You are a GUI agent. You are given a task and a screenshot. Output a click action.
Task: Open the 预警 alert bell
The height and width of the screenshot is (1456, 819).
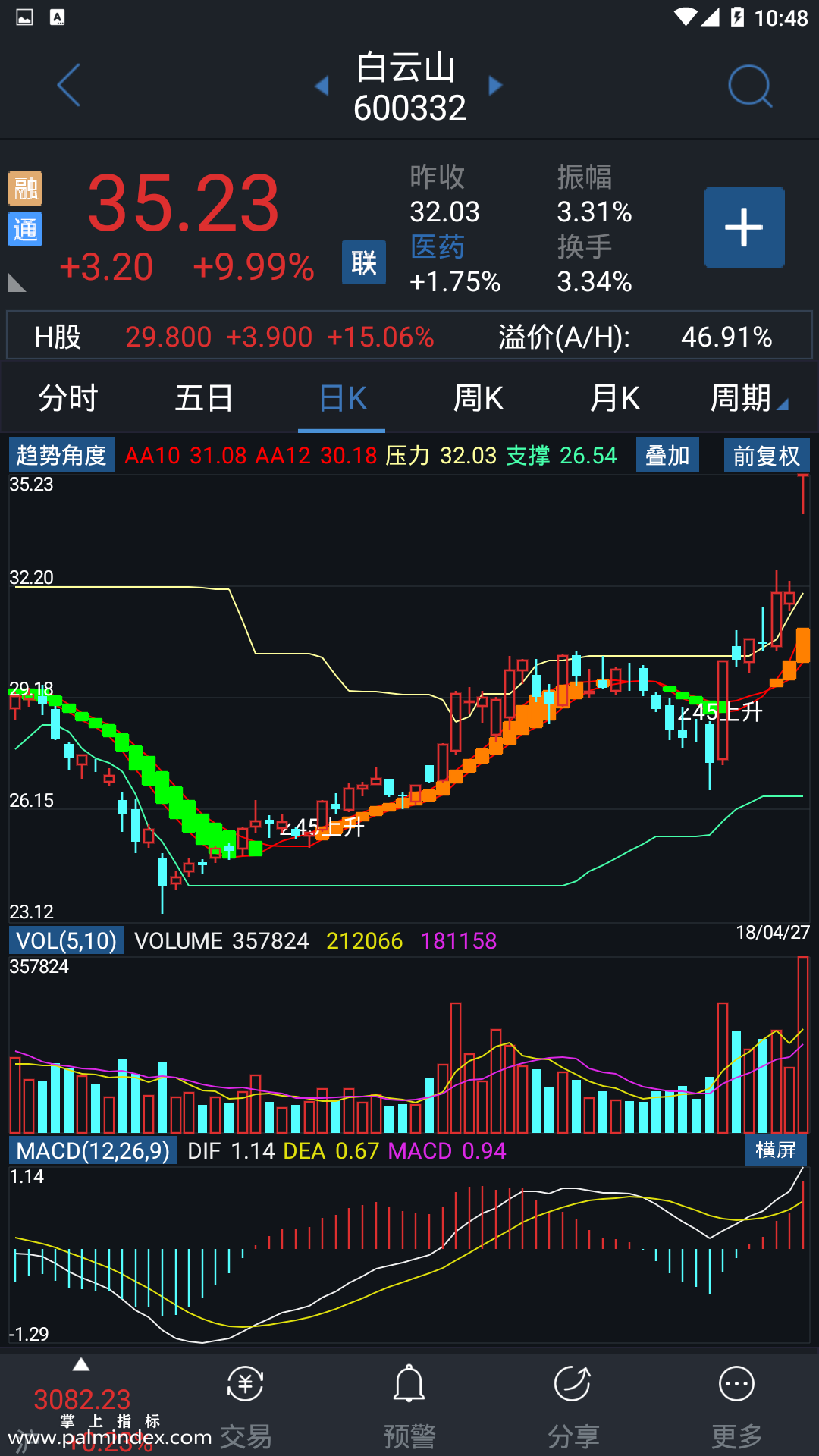[x=409, y=1407]
